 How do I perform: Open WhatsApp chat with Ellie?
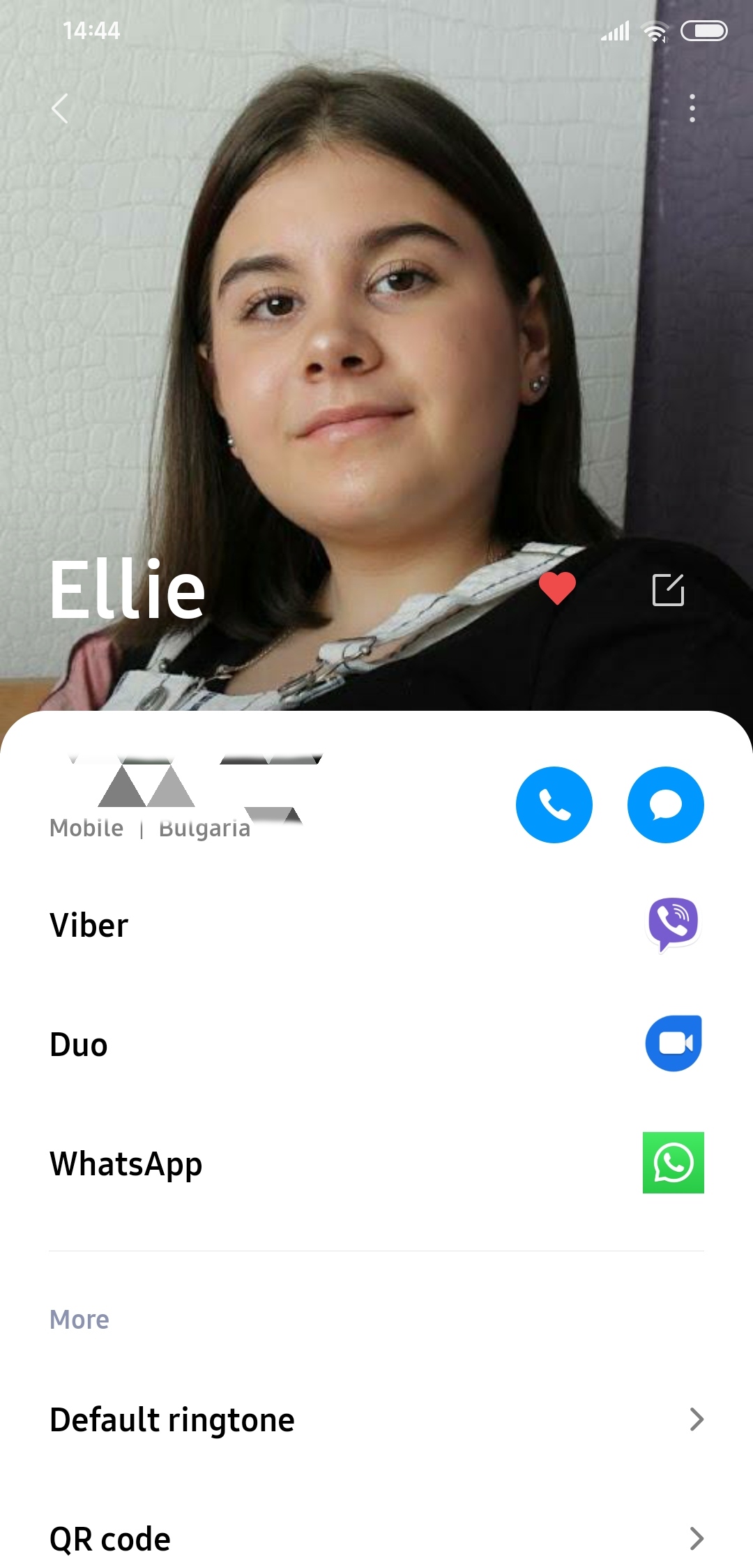pyautogui.click(x=376, y=1163)
